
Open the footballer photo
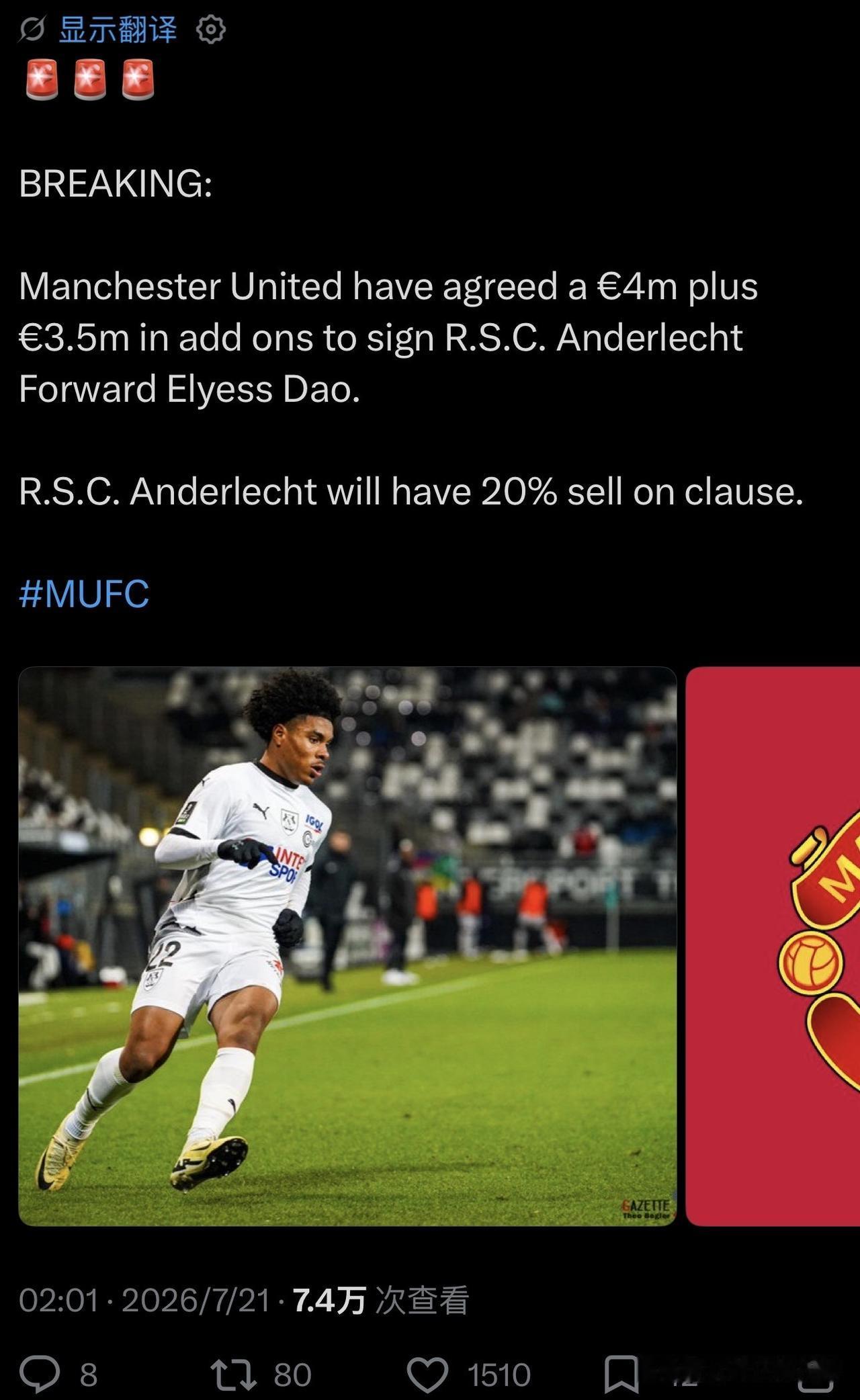tap(347, 946)
